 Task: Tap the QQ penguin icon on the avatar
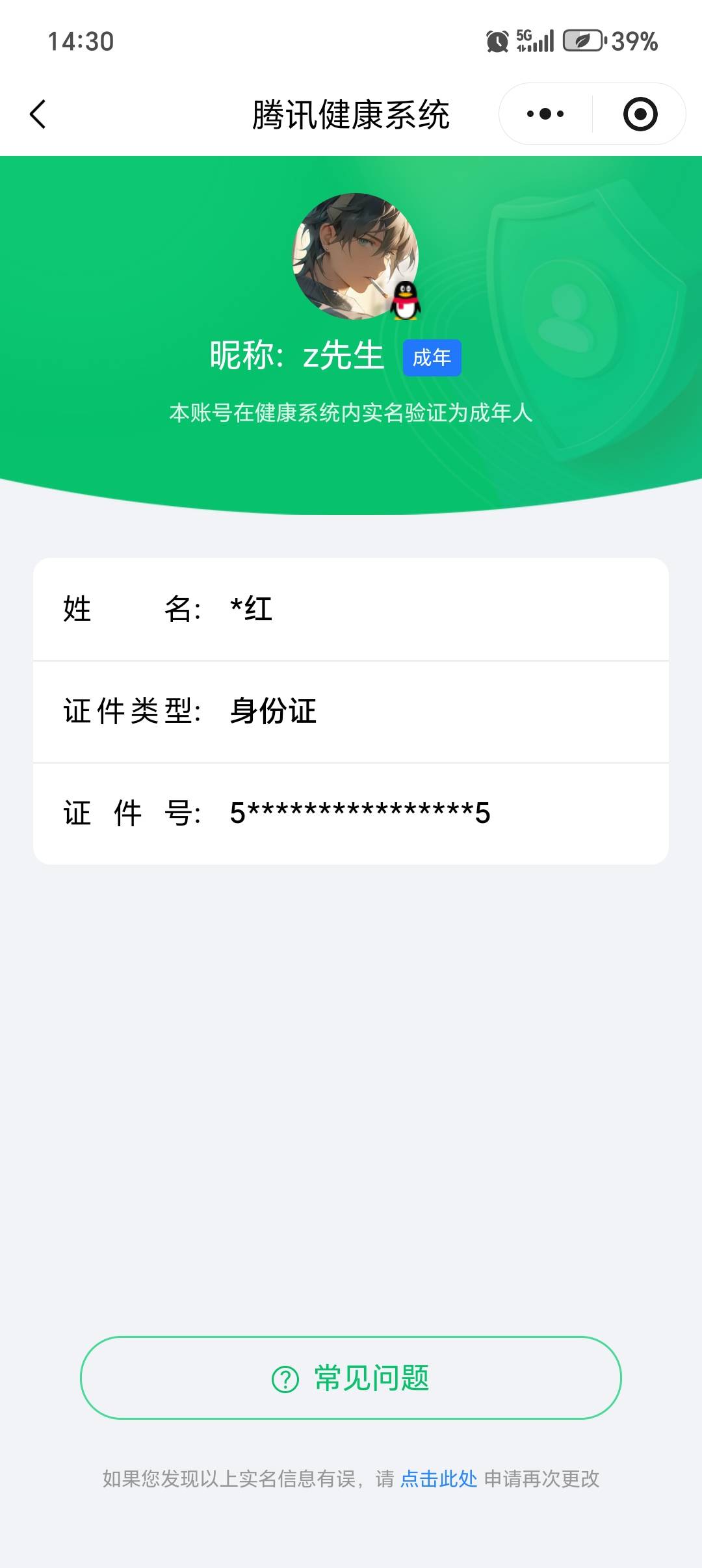pyautogui.click(x=404, y=300)
